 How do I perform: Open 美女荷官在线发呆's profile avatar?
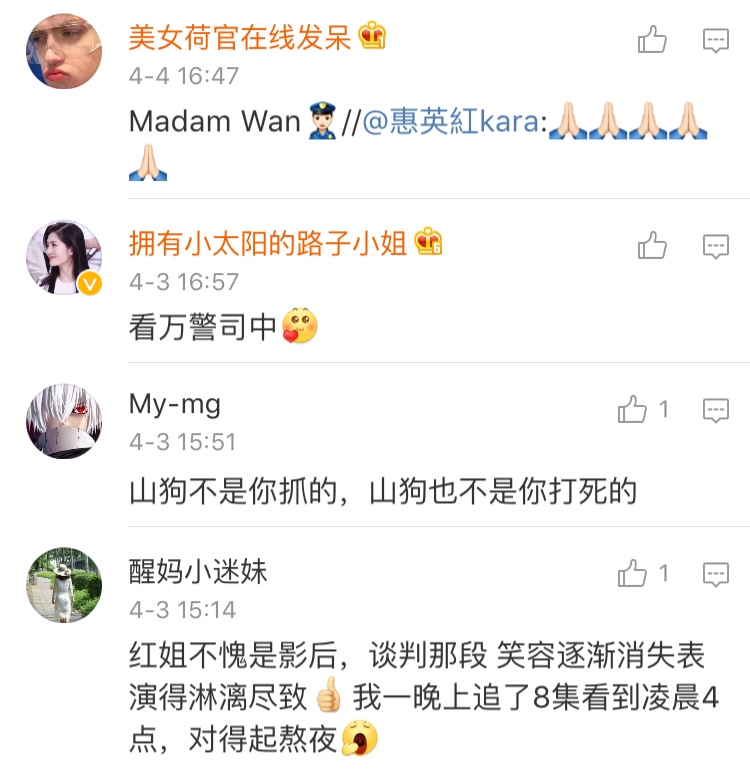coord(64,52)
